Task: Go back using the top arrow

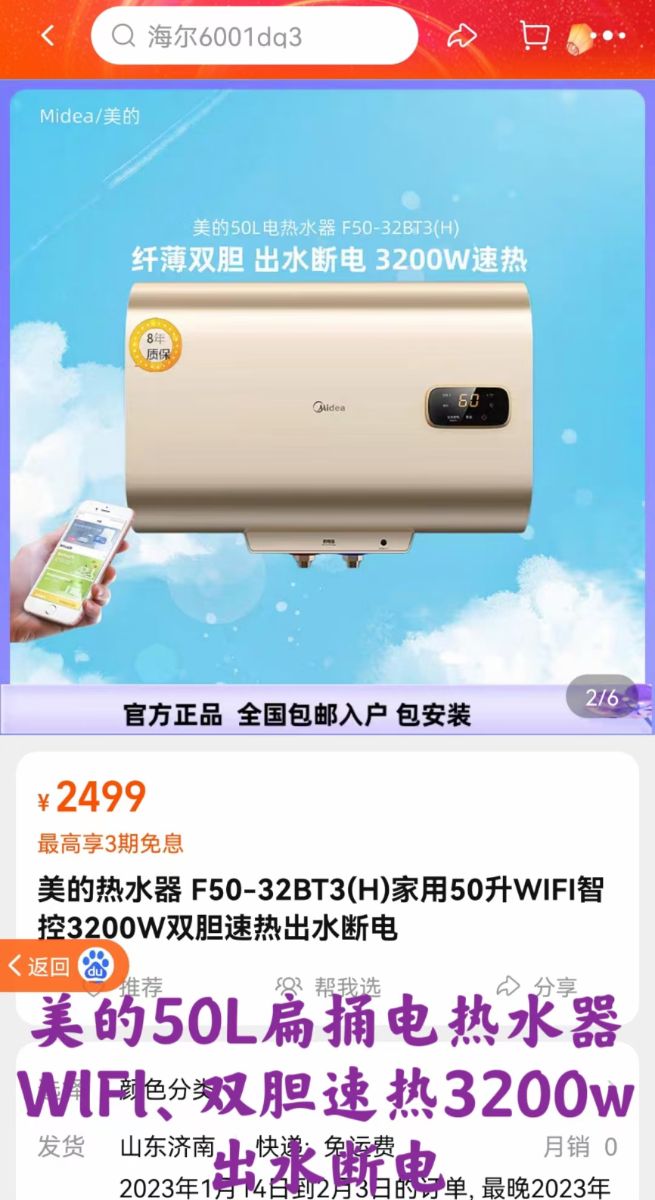Action: tap(47, 37)
